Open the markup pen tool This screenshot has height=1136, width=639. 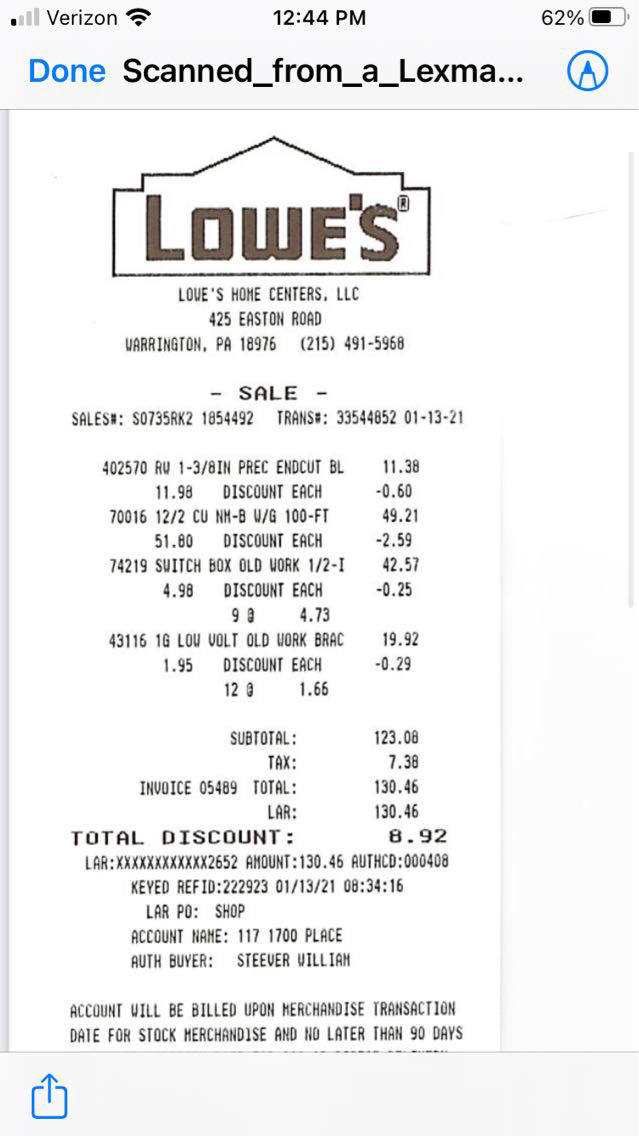coord(588,71)
